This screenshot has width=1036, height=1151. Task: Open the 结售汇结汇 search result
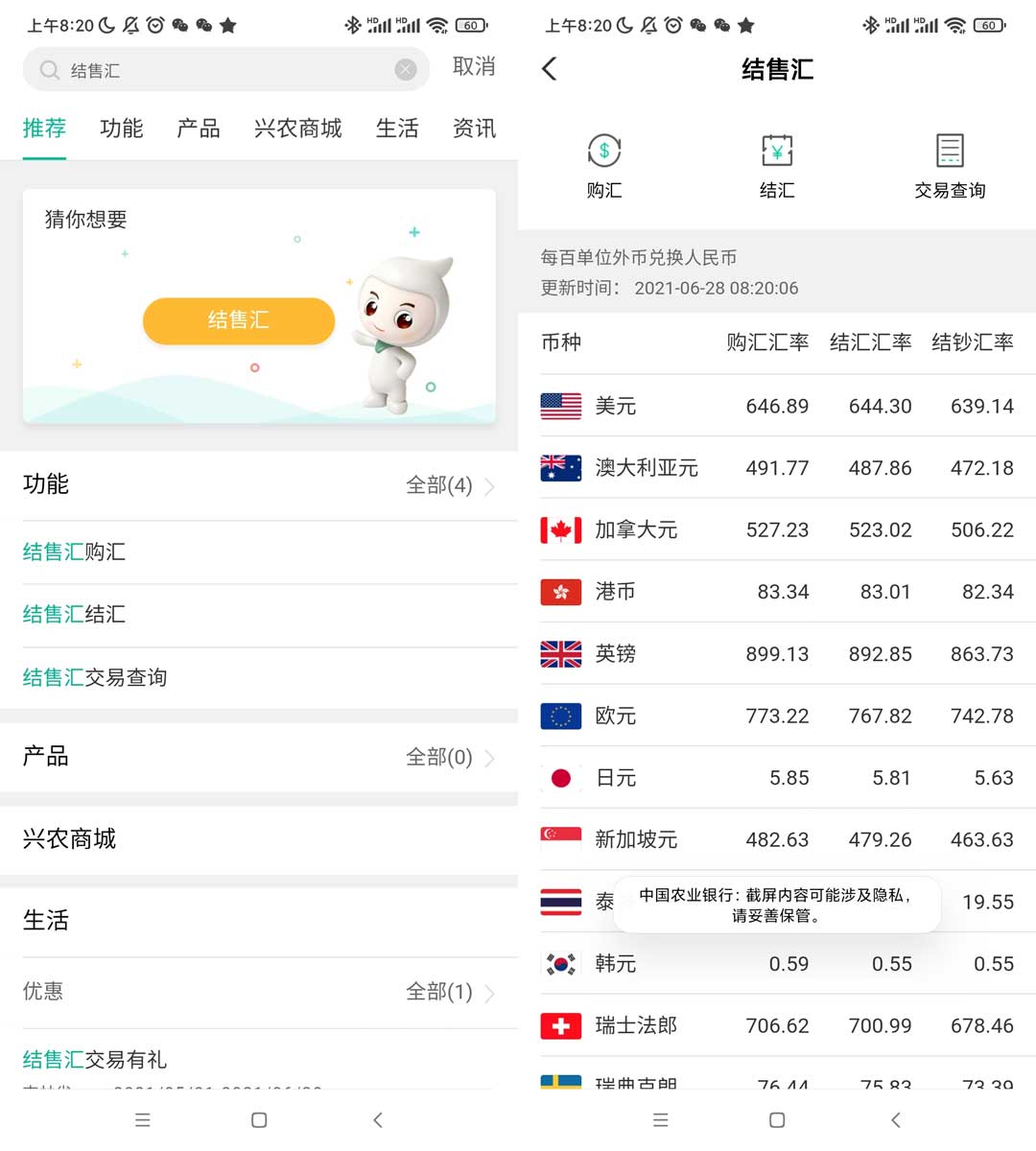coord(75,615)
